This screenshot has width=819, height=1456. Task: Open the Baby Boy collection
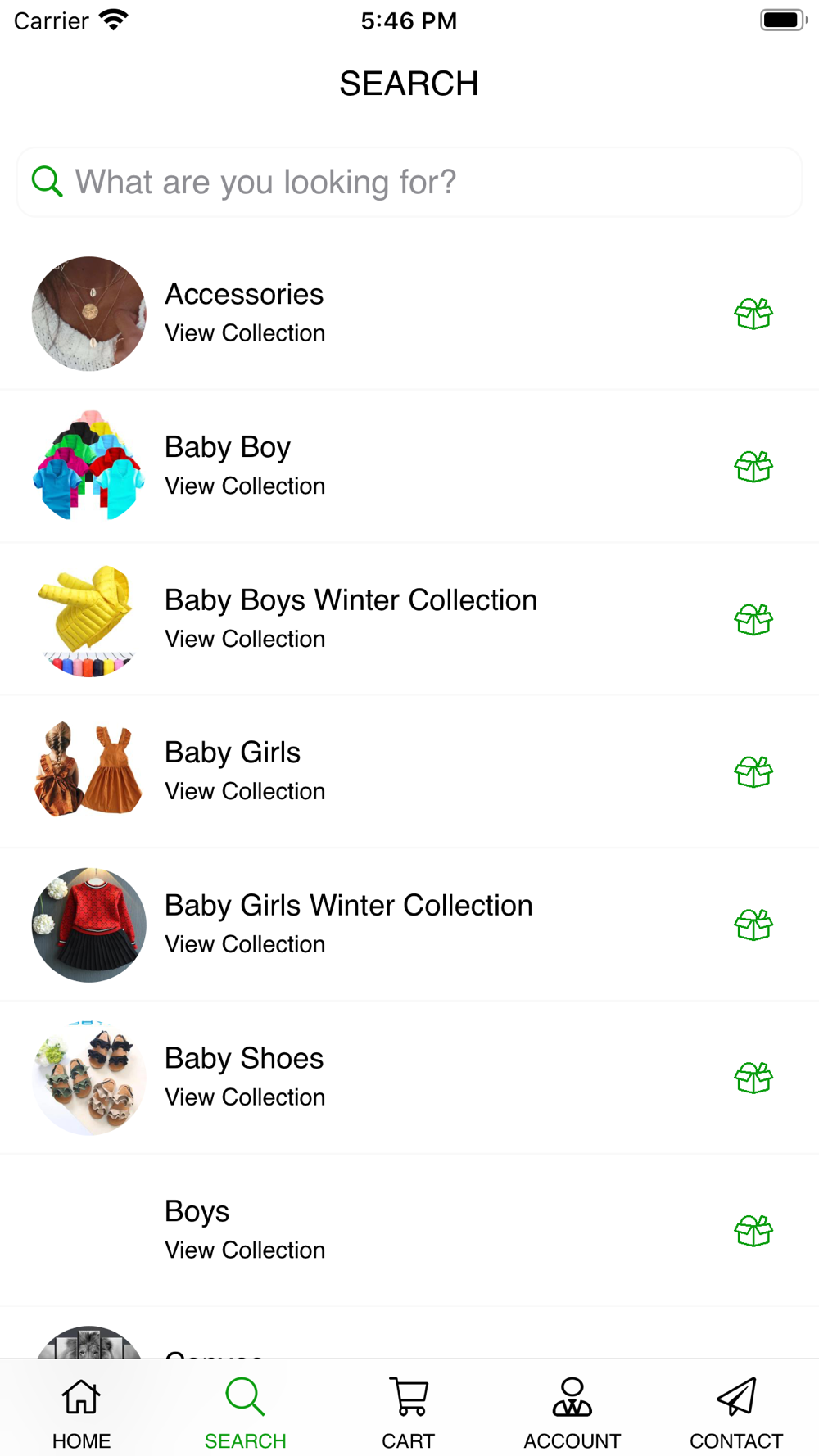coord(409,466)
